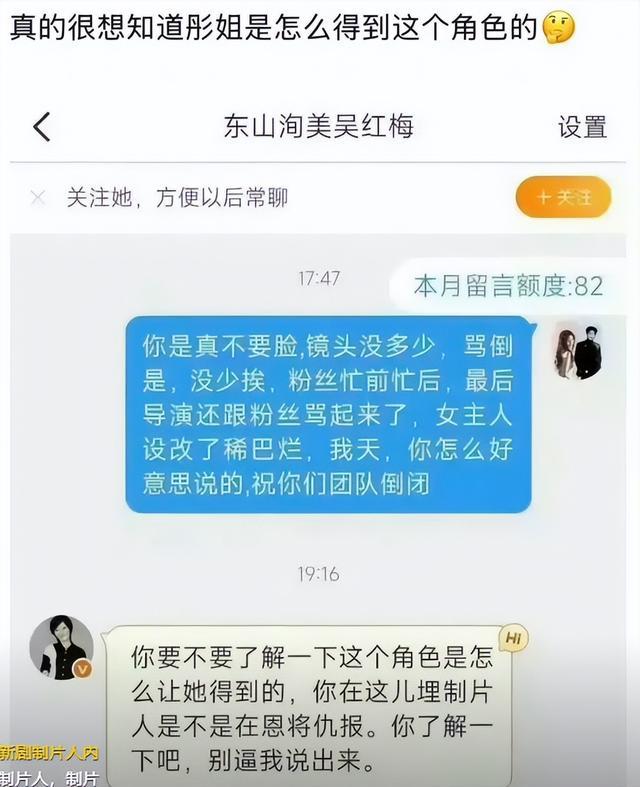Follow her with the 关注 button

[x=563, y=197]
